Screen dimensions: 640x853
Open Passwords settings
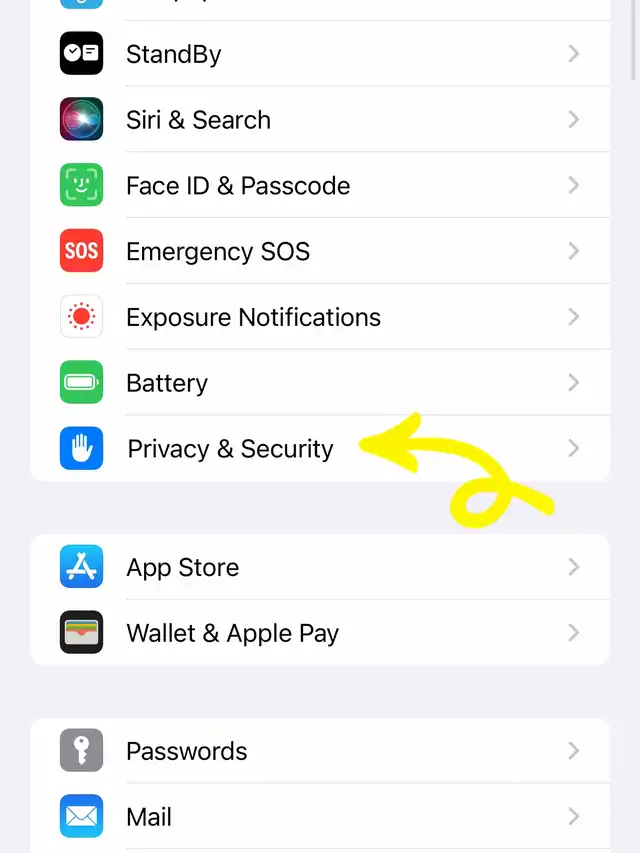[320, 751]
